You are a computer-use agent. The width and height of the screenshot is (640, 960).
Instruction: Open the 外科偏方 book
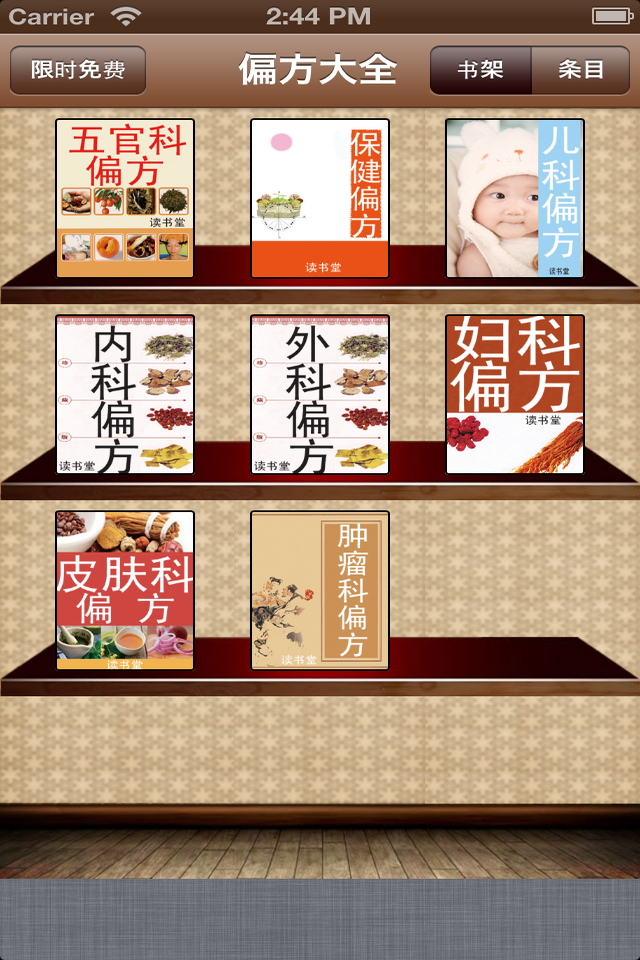pyautogui.click(x=320, y=394)
